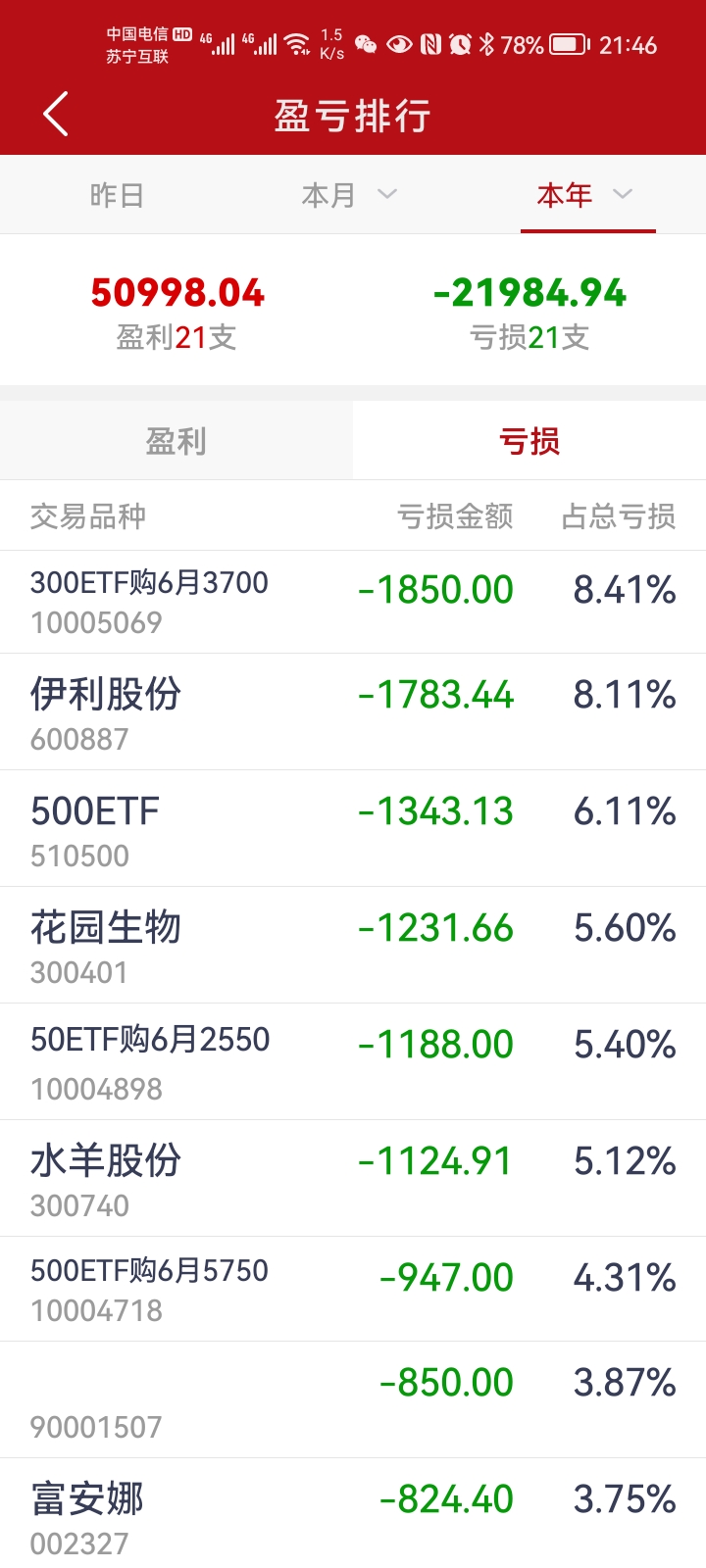View the 水羊股份 row
The height and width of the screenshot is (1568, 706).
[x=353, y=1178]
